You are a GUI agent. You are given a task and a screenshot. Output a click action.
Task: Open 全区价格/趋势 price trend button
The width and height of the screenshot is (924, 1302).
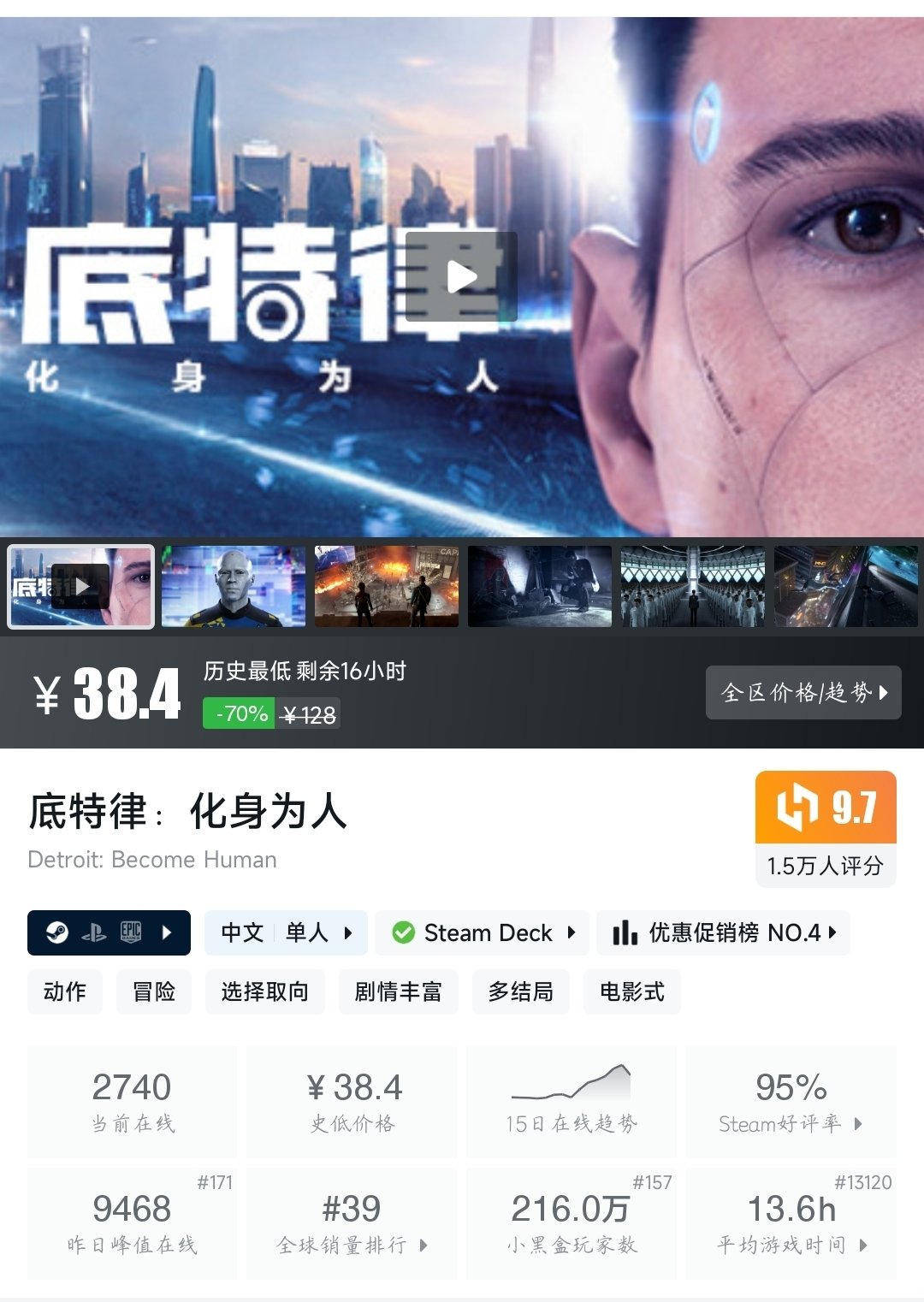pyautogui.click(x=803, y=692)
